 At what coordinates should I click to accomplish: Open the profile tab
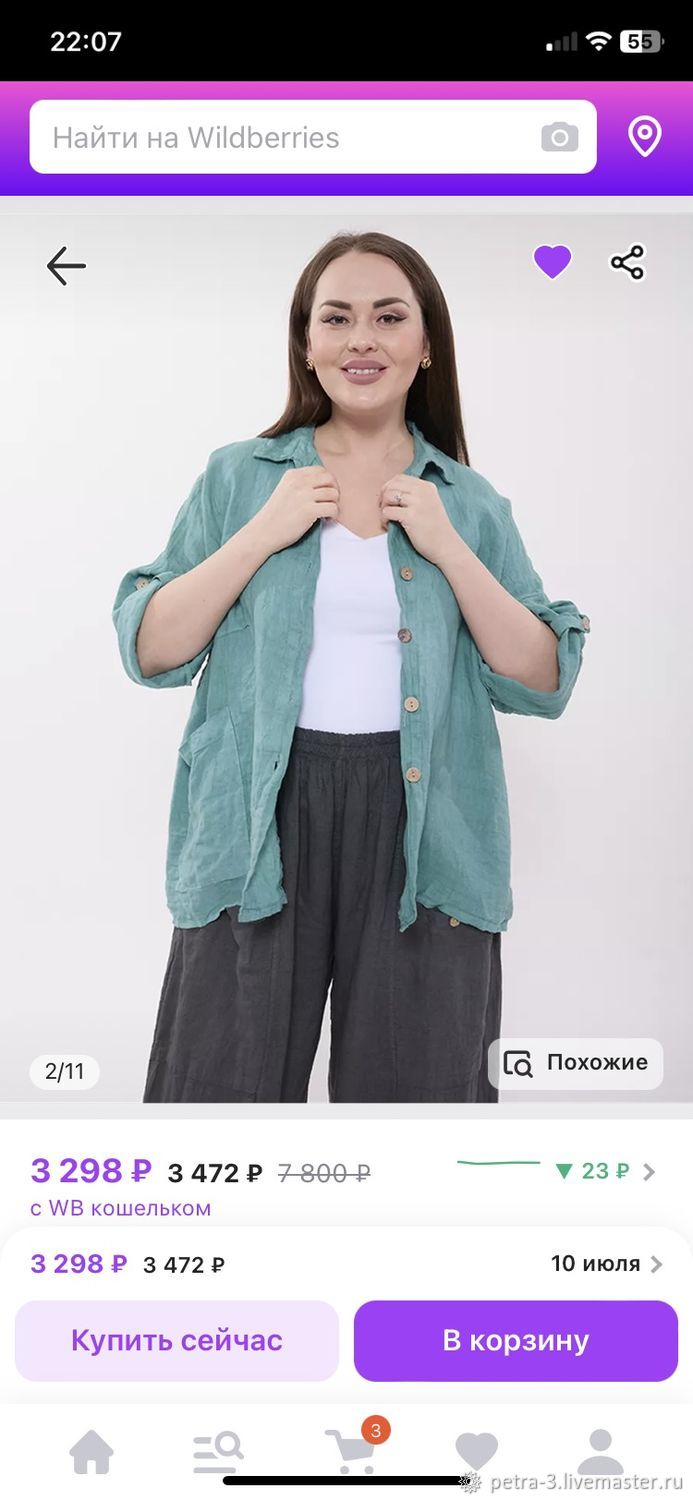point(600,1451)
